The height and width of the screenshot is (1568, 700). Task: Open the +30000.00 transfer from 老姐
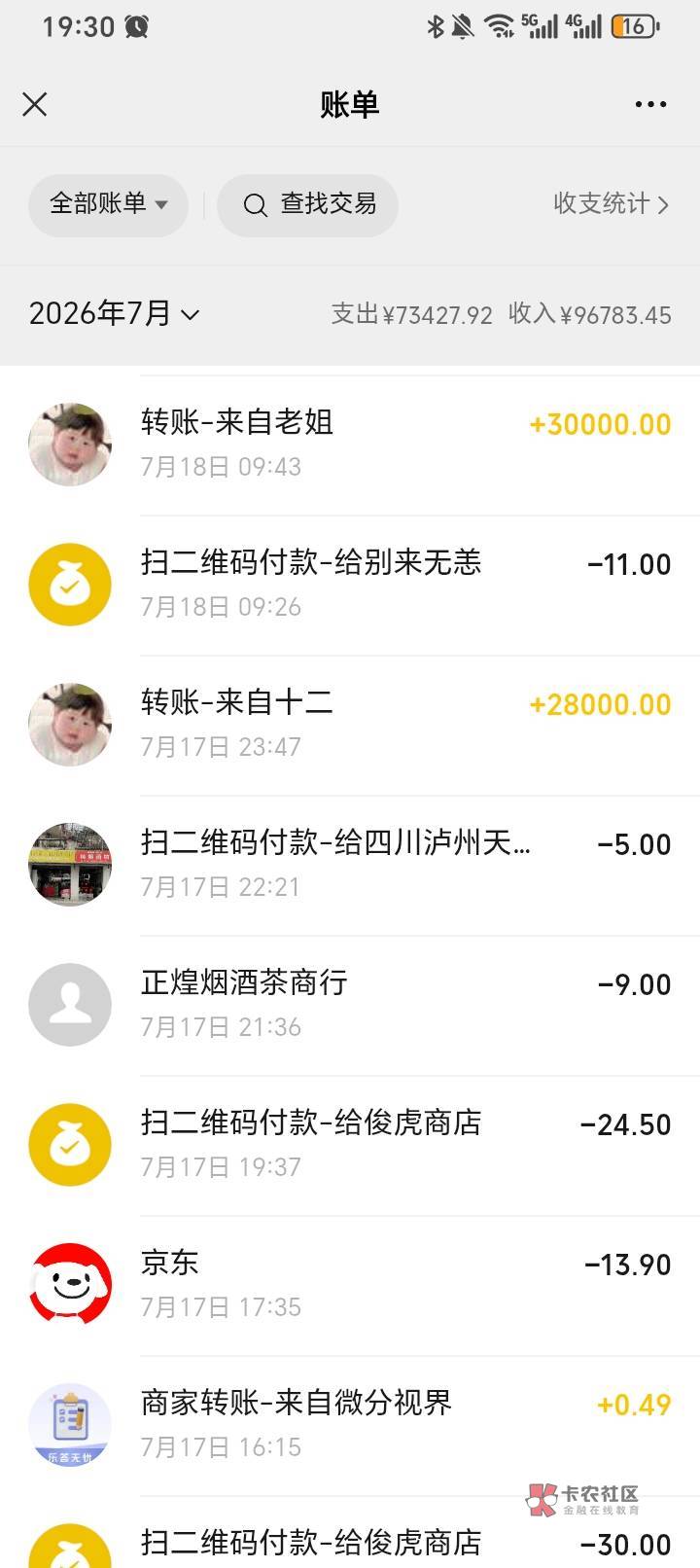point(350,445)
